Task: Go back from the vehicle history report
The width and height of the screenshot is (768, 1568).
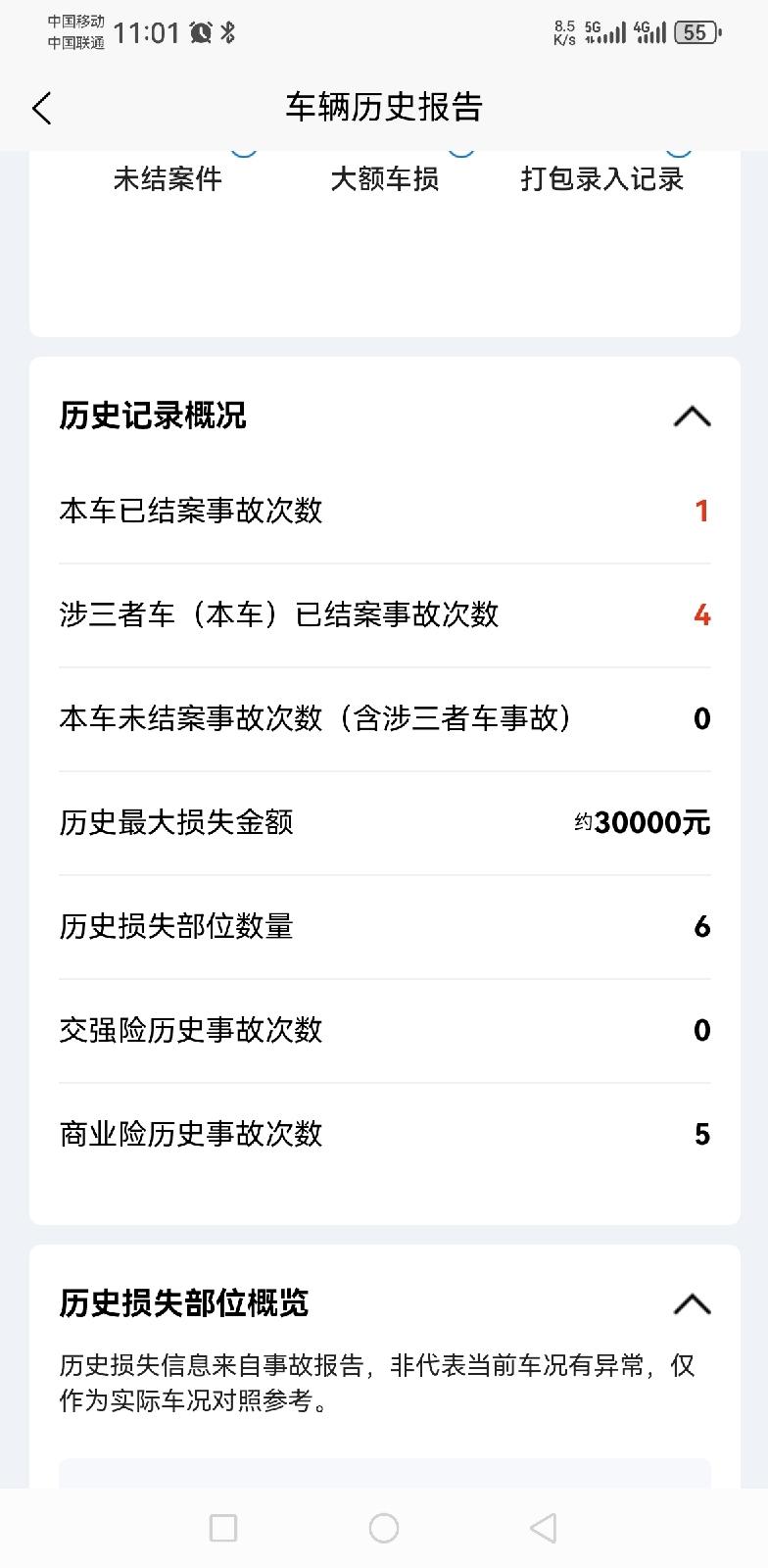Action: pyautogui.click(x=42, y=108)
